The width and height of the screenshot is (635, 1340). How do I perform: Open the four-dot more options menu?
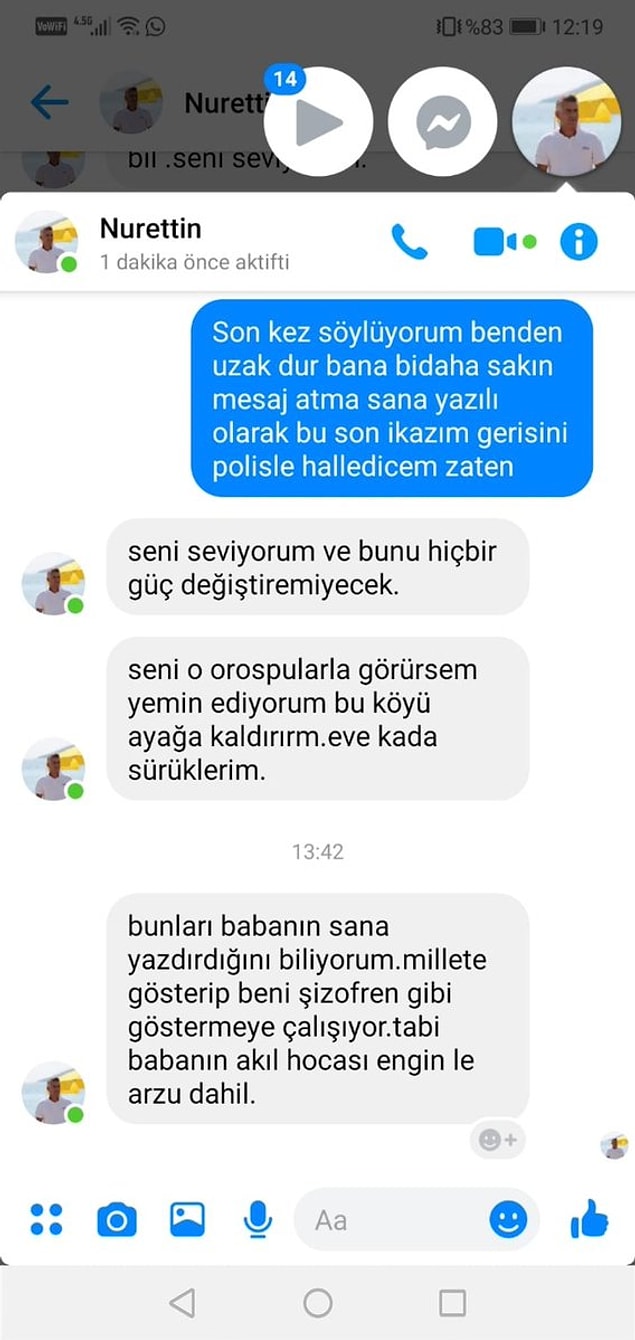point(46,1219)
